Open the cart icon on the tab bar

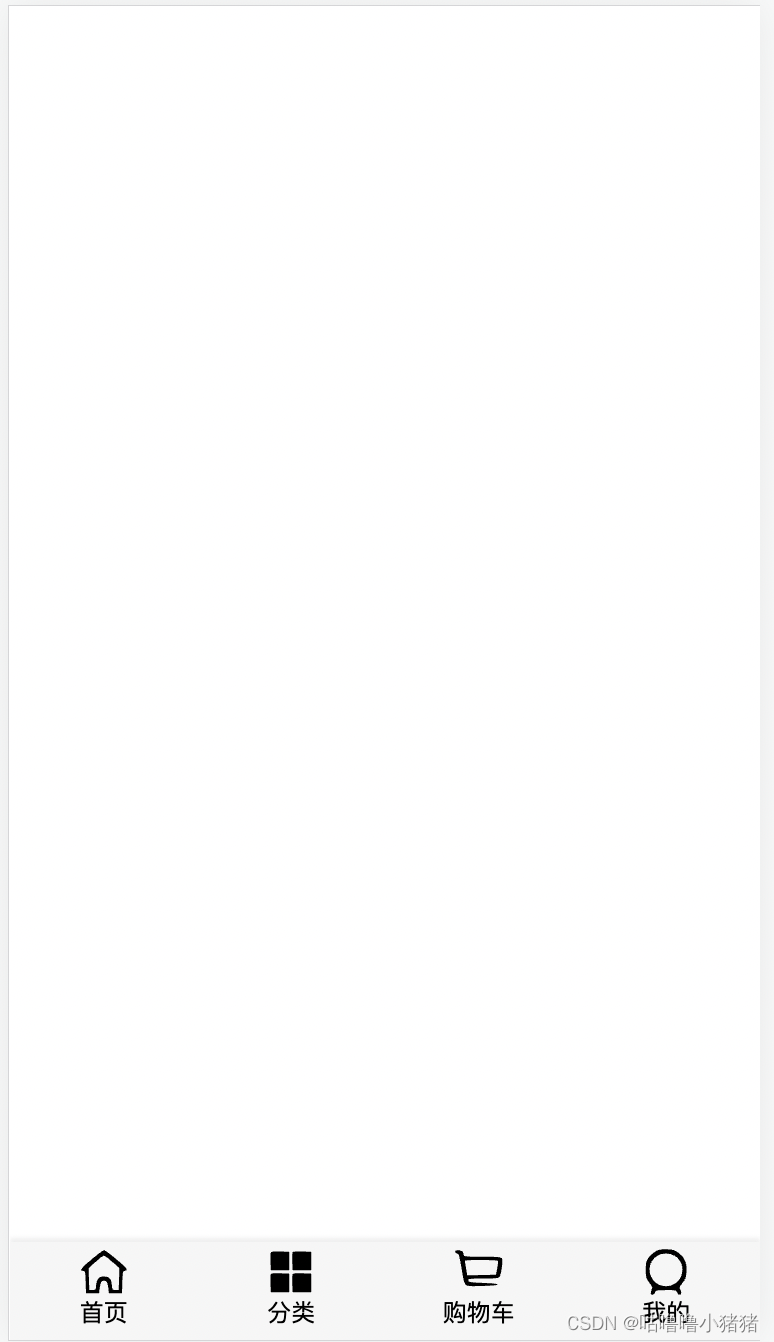478,1268
